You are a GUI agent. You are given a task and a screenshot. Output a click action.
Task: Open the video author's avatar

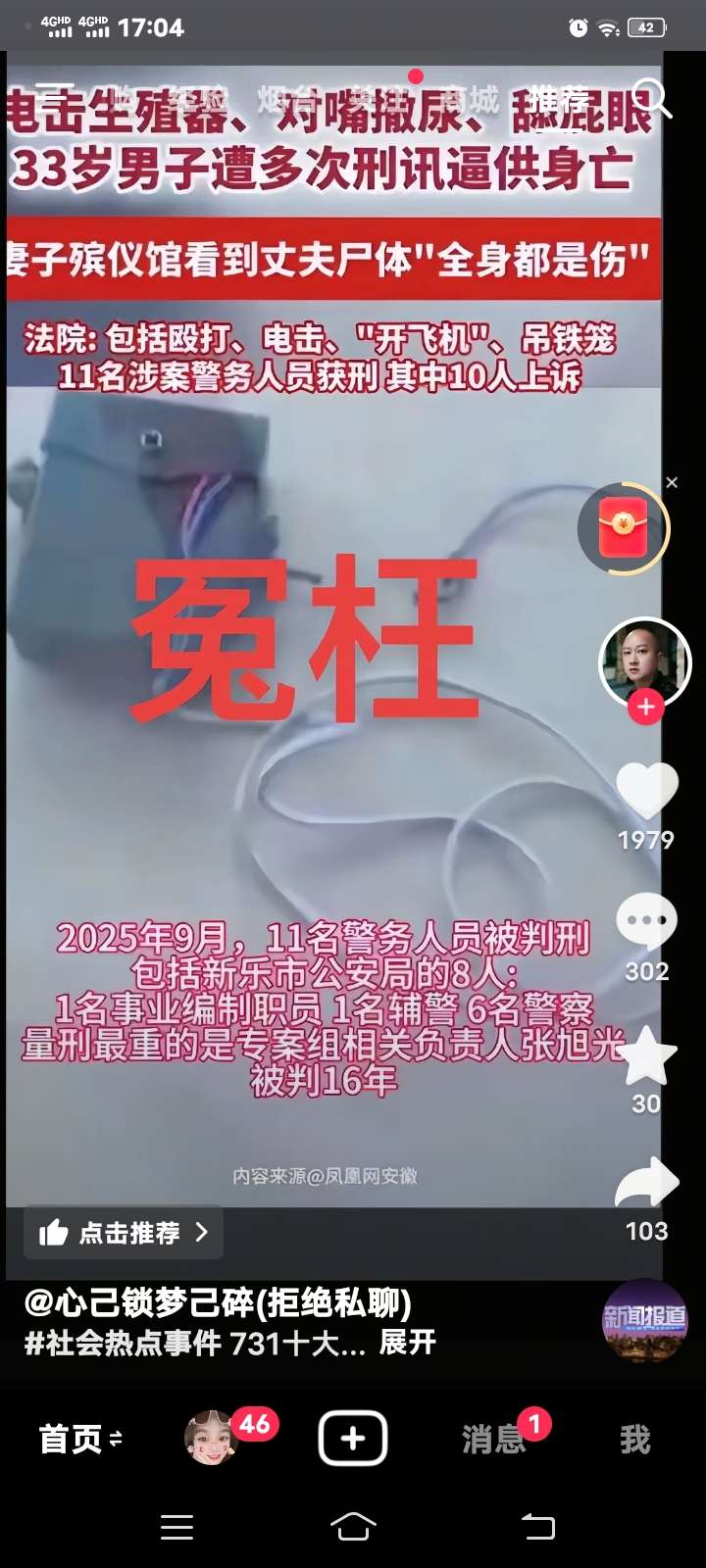(x=644, y=661)
